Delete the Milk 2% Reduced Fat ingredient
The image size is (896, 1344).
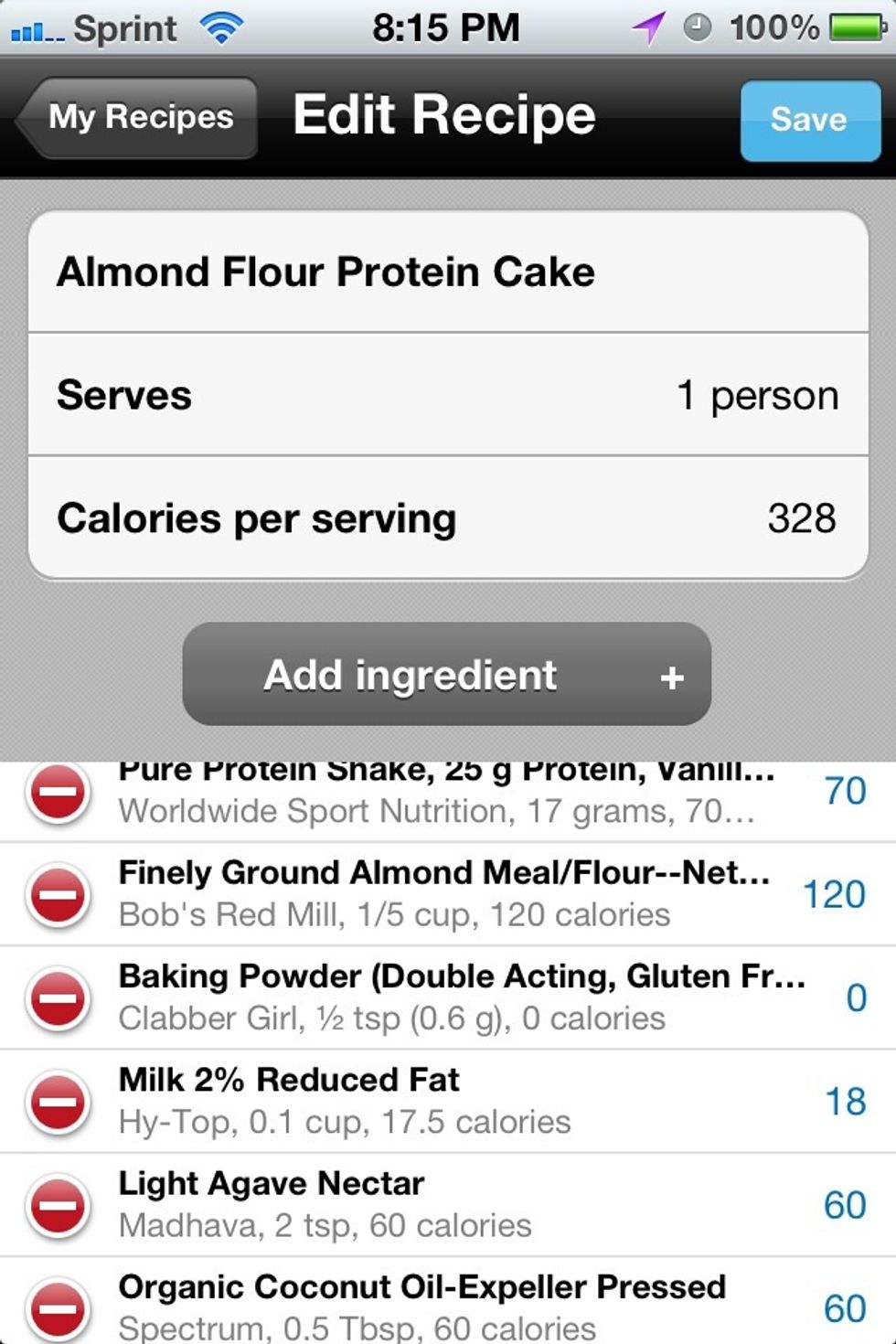coord(59,1101)
